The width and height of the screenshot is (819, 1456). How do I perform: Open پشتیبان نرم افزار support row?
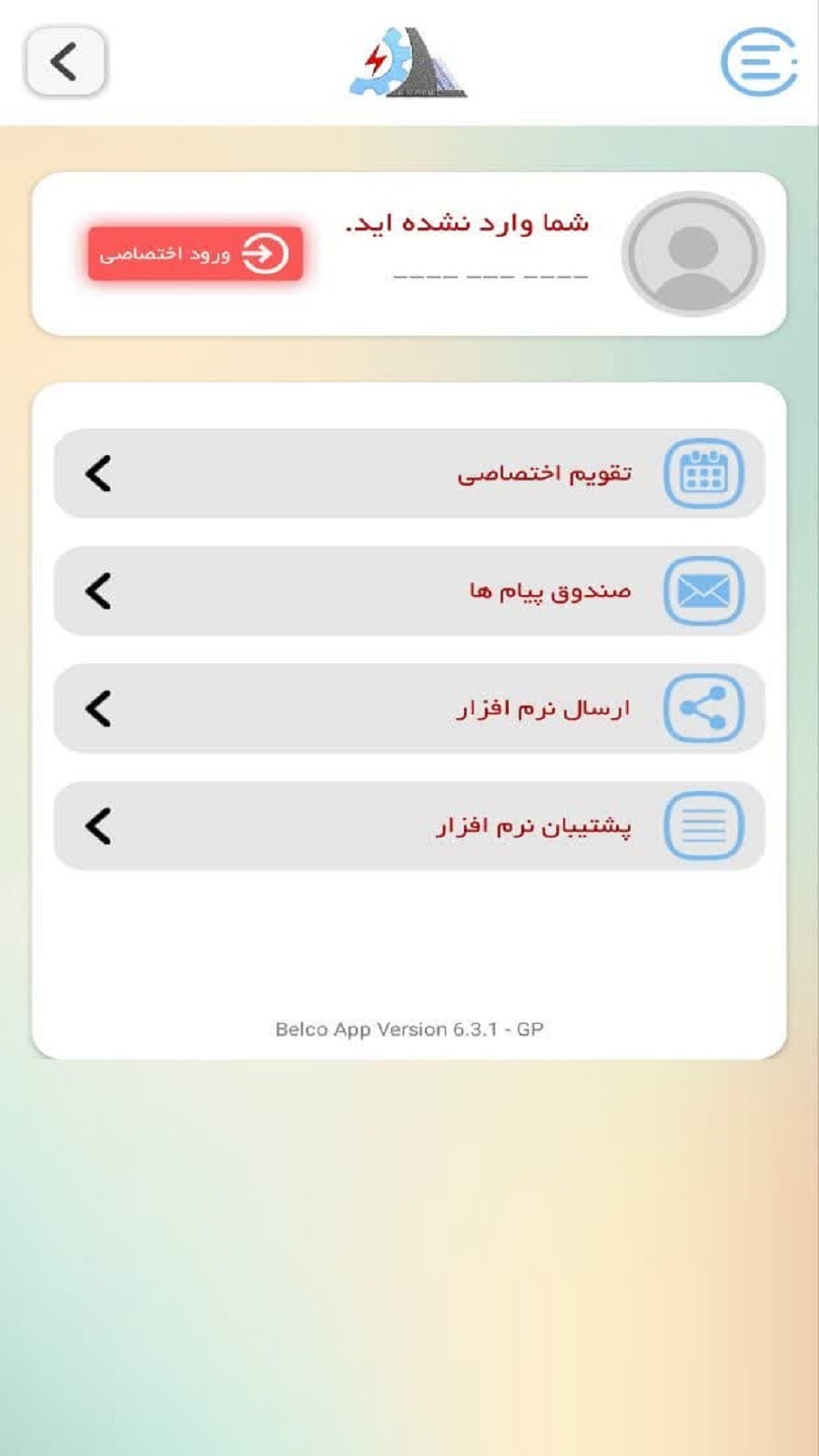tap(409, 825)
